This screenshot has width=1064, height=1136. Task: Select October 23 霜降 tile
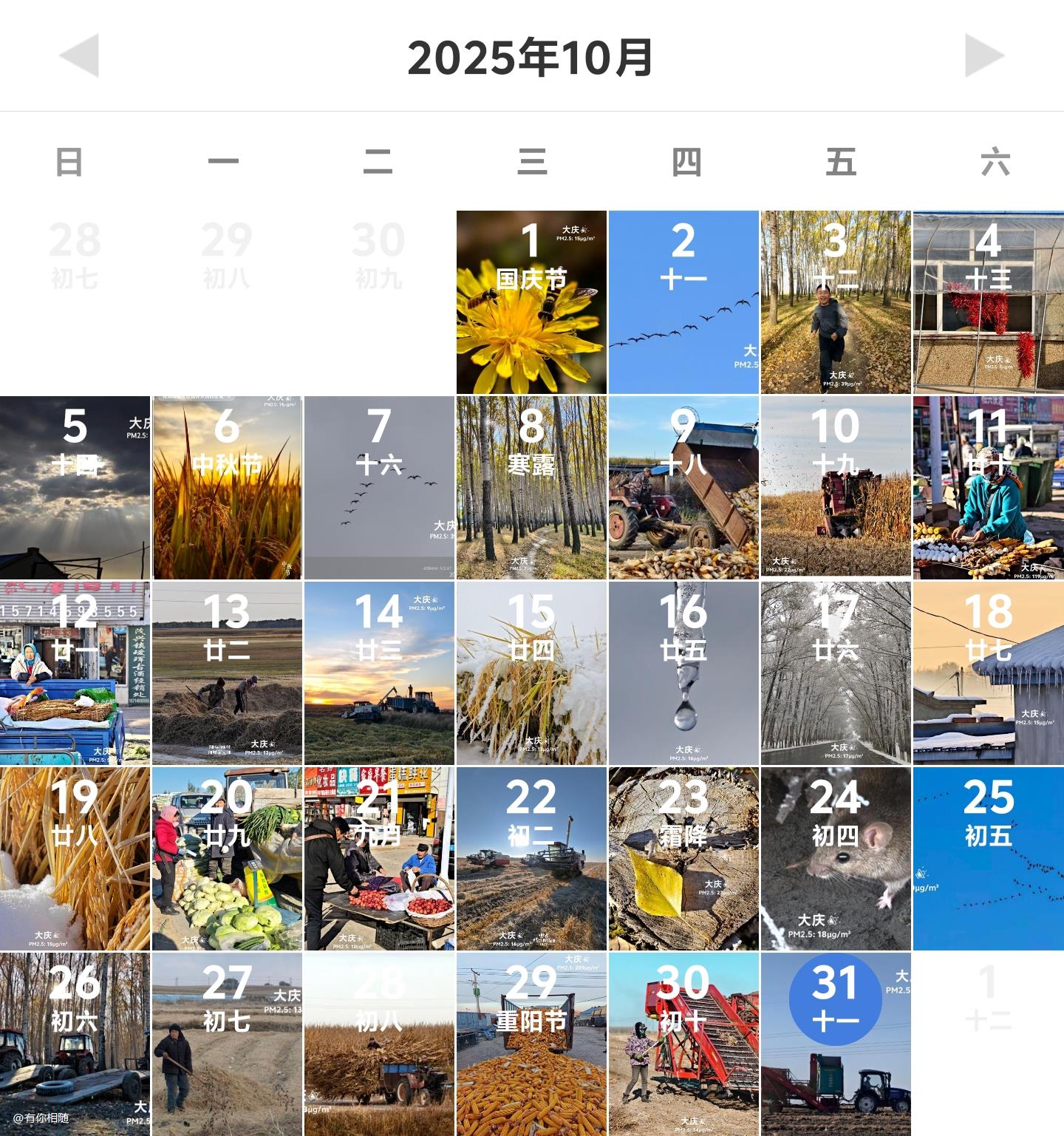tap(683, 859)
